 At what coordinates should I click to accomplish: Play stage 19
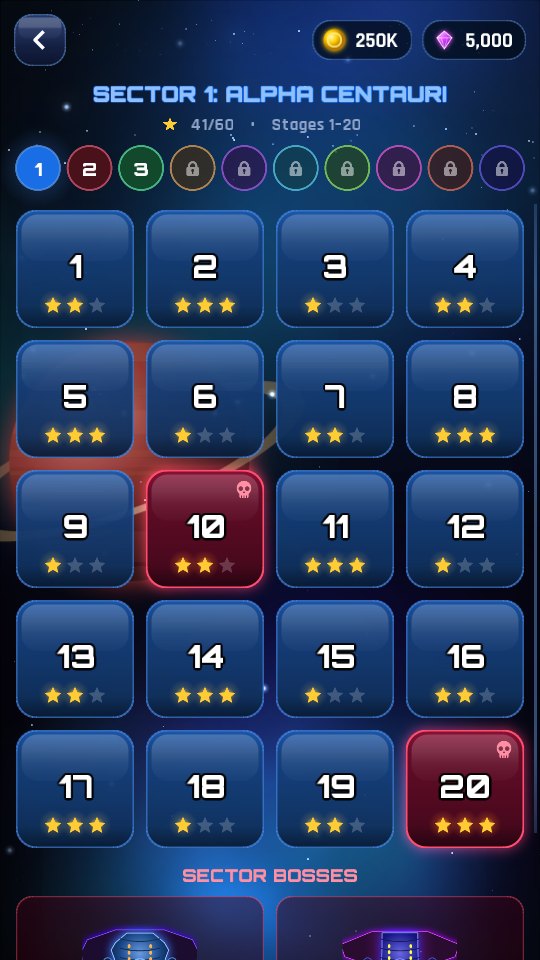(335, 789)
